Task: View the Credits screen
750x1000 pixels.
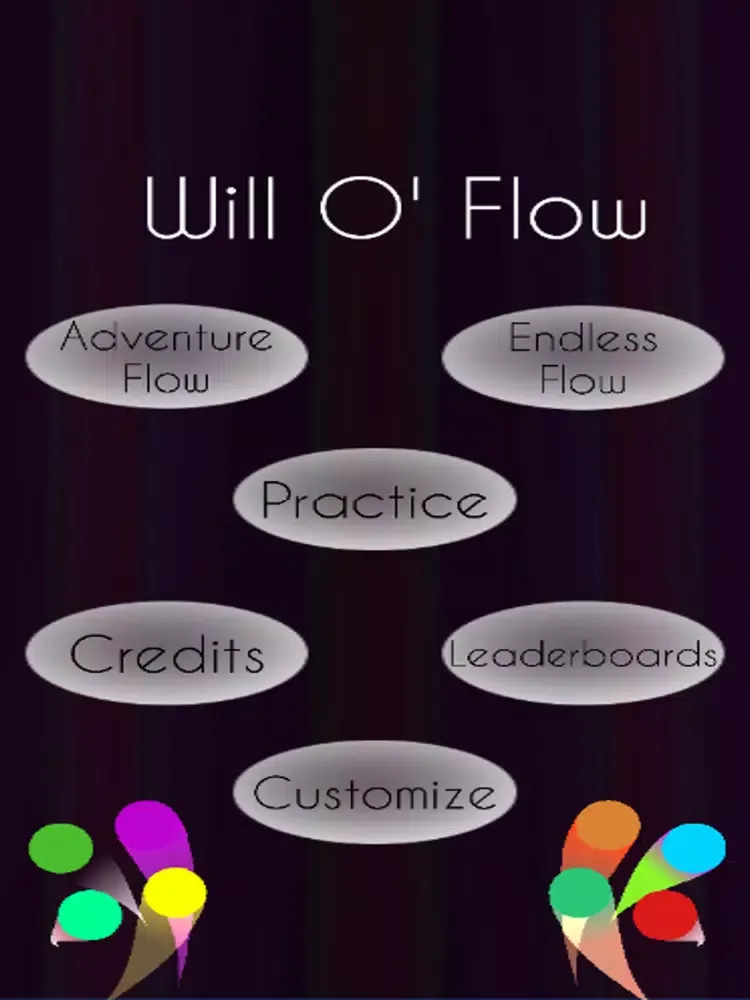Action: [166, 654]
